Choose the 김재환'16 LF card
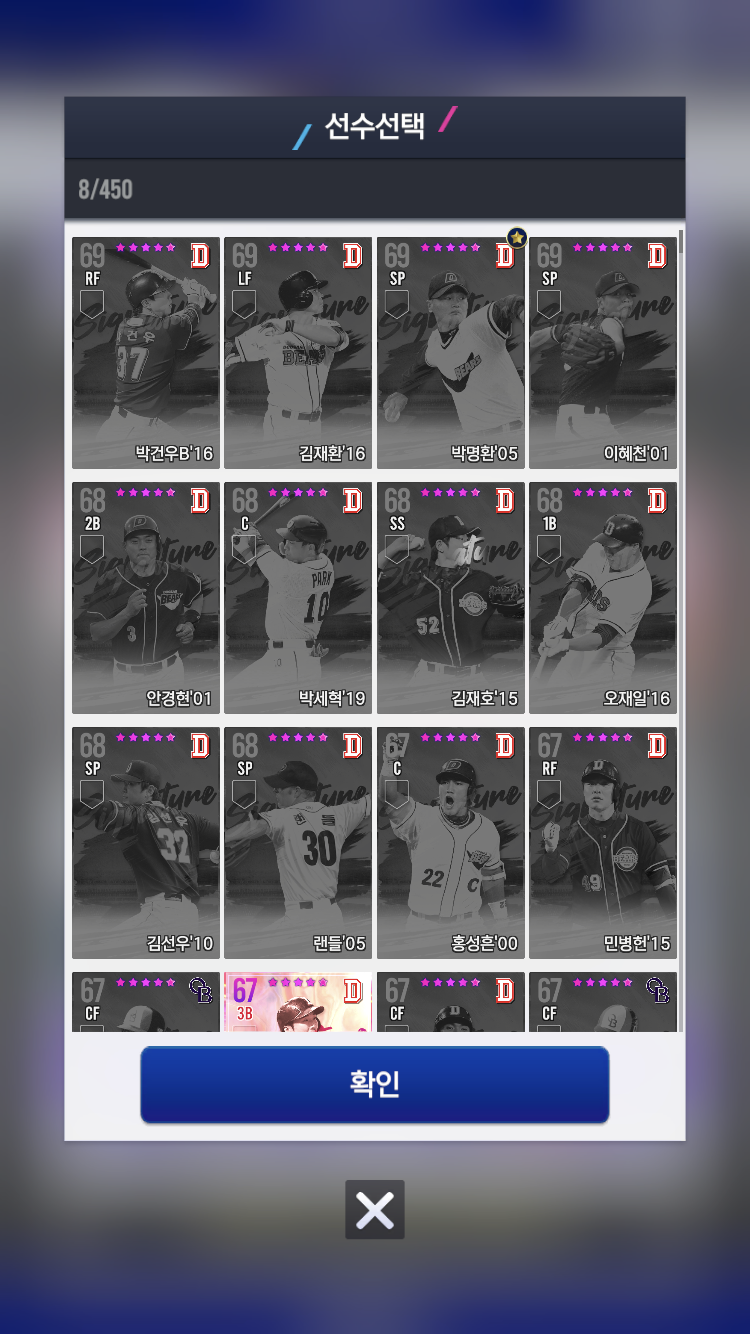Image resolution: width=750 pixels, height=1334 pixels. pyautogui.click(x=298, y=352)
